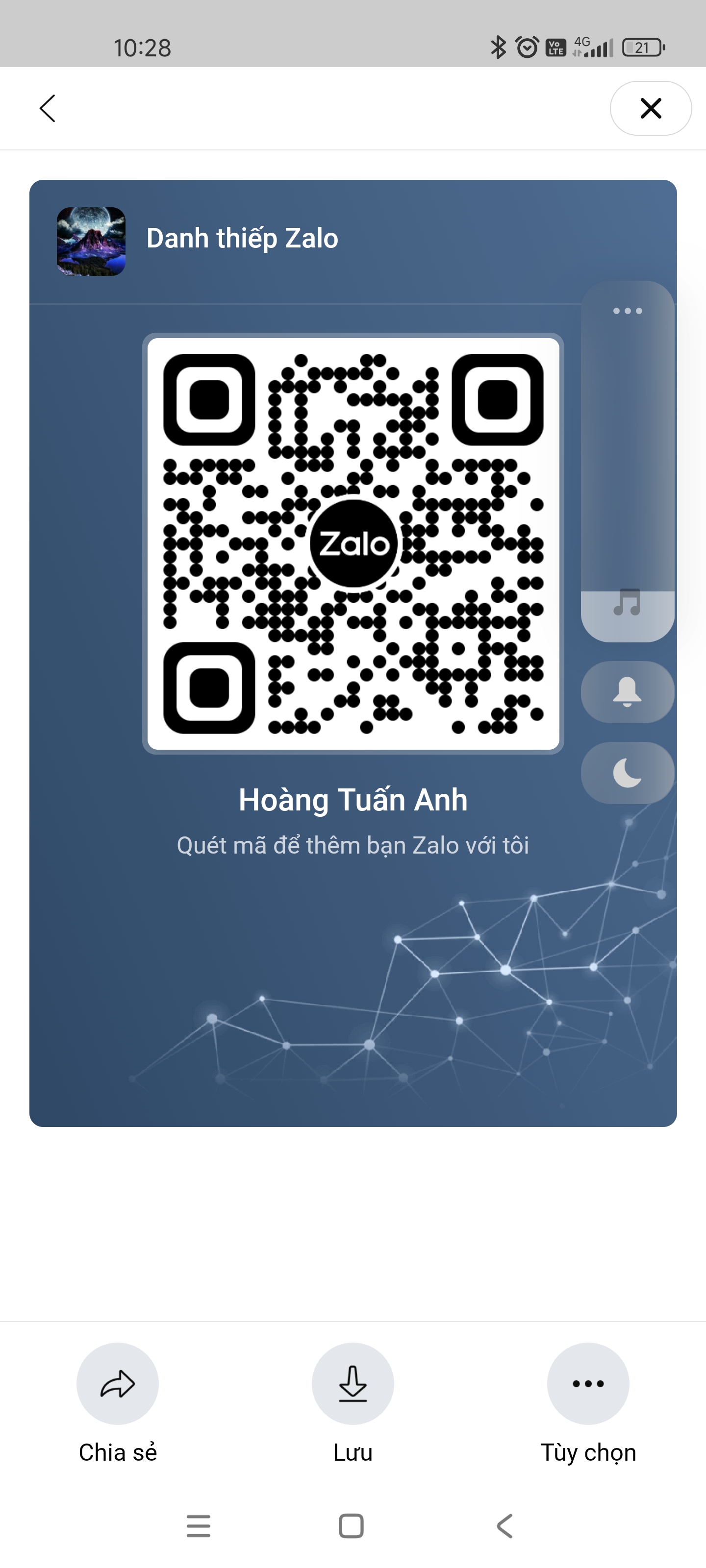Save the QR card with Lưu

(x=353, y=1384)
